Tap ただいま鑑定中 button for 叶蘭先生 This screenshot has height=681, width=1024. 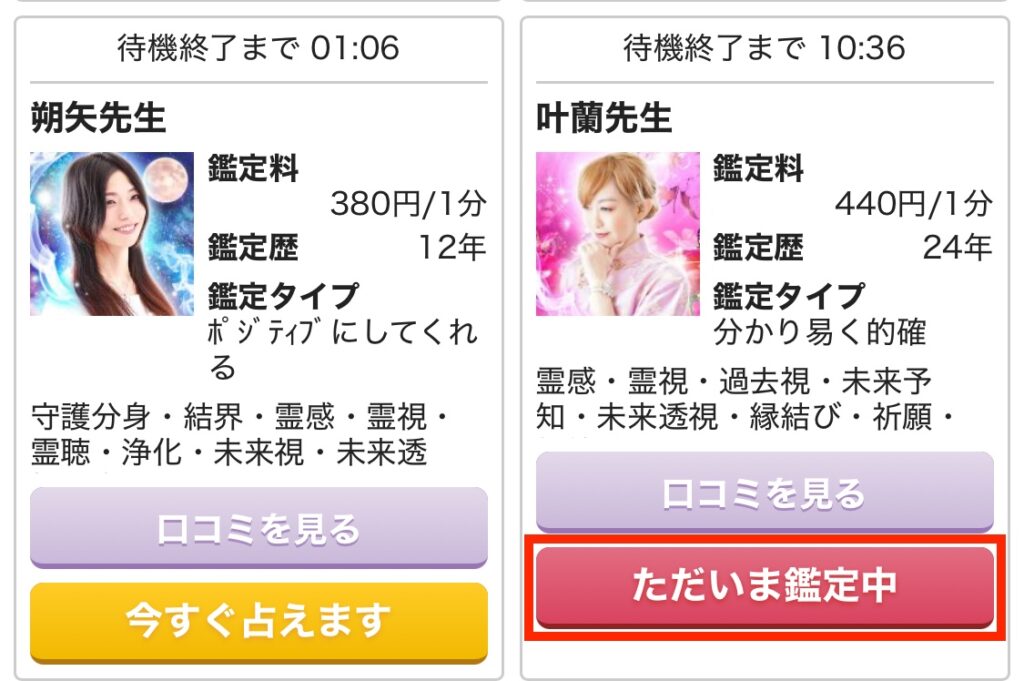pyautogui.click(x=764, y=586)
